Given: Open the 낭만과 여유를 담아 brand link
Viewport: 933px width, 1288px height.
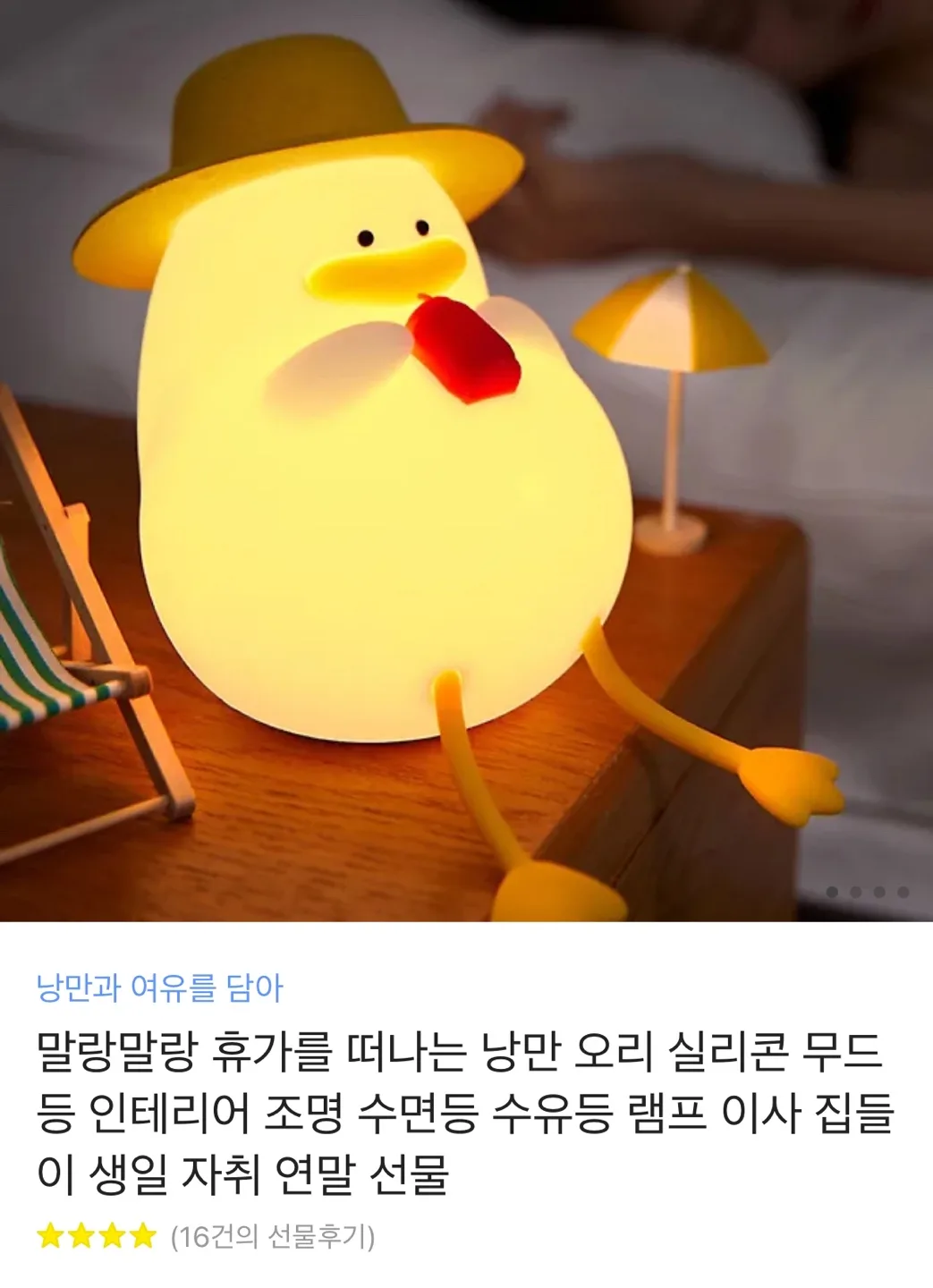Looking at the screenshot, I should point(159,988).
